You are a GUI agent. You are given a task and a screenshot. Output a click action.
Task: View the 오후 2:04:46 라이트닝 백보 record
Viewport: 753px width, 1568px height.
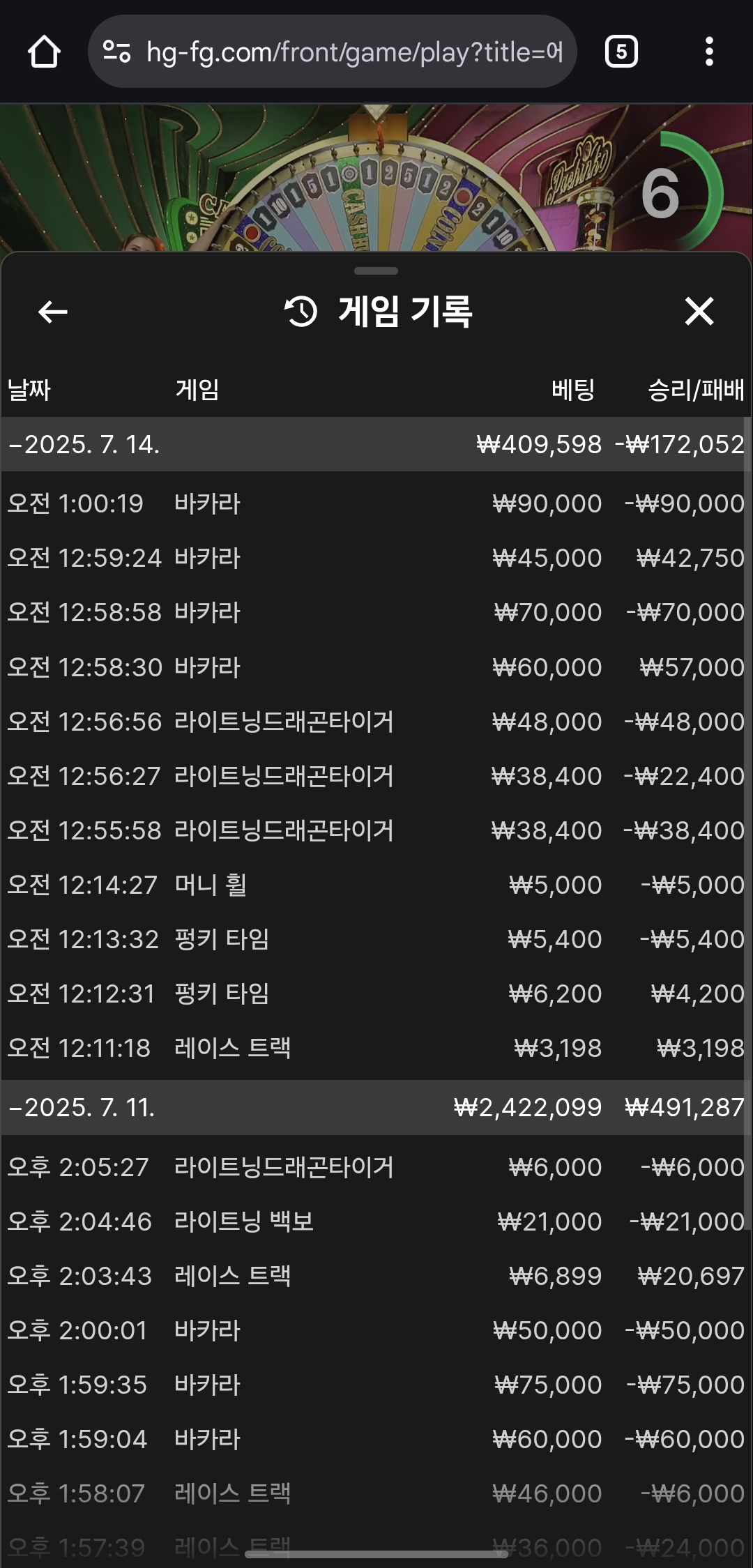[x=376, y=1221]
